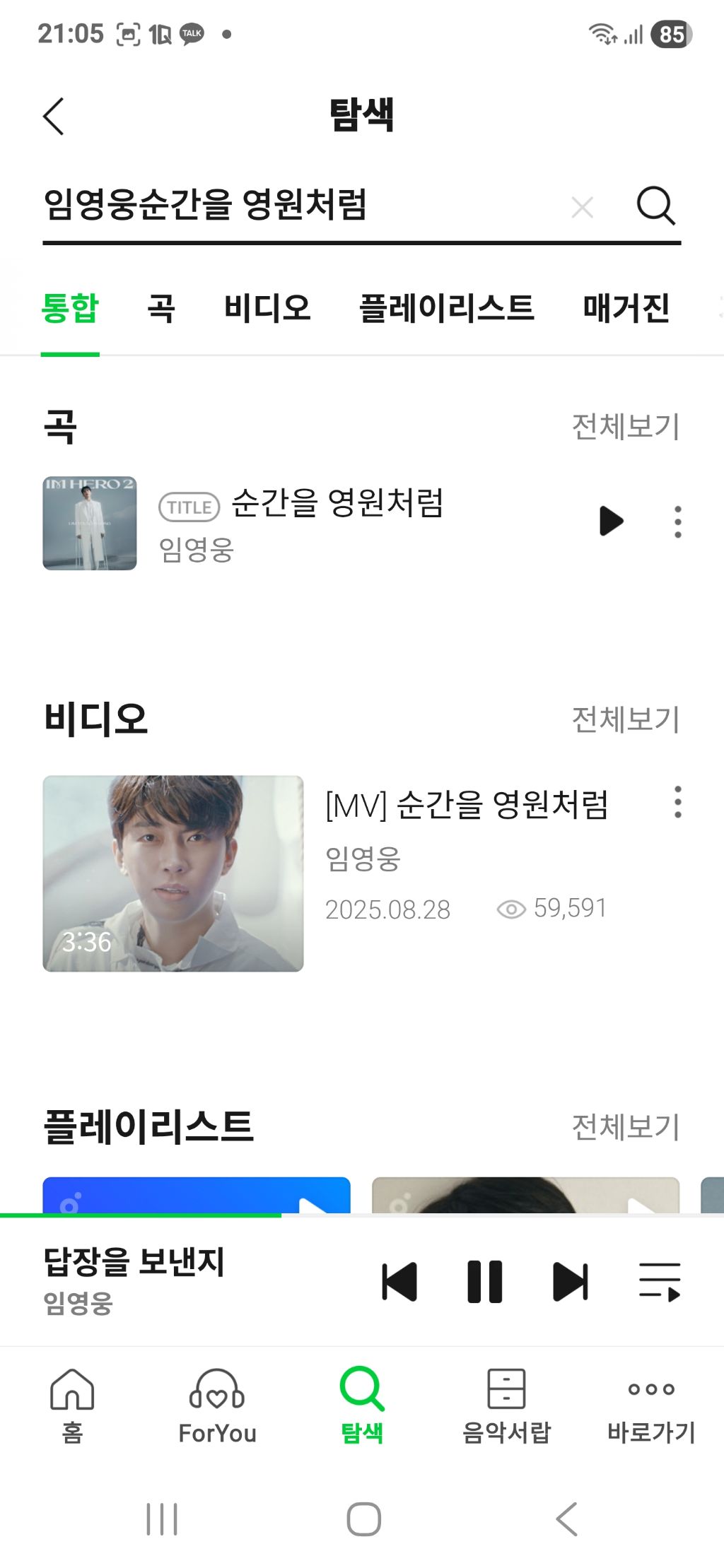Viewport: 724px width, 1568px height.
Task: Open the 플레이리스트 tab
Action: coord(446,308)
